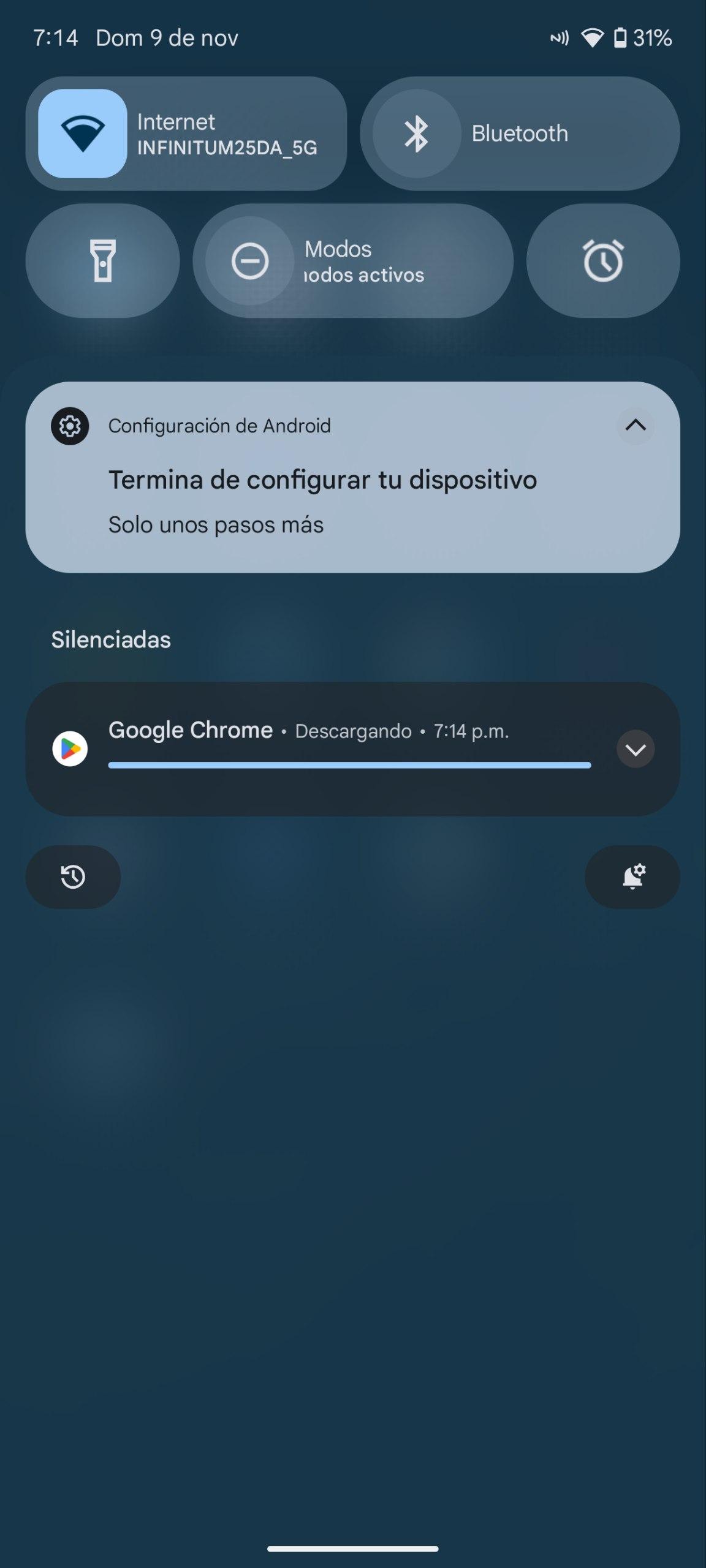Expand the Google Chrome download notification
The height and width of the screenshot is (1568, 706).
pyautogui.click(x=635, y=748)
